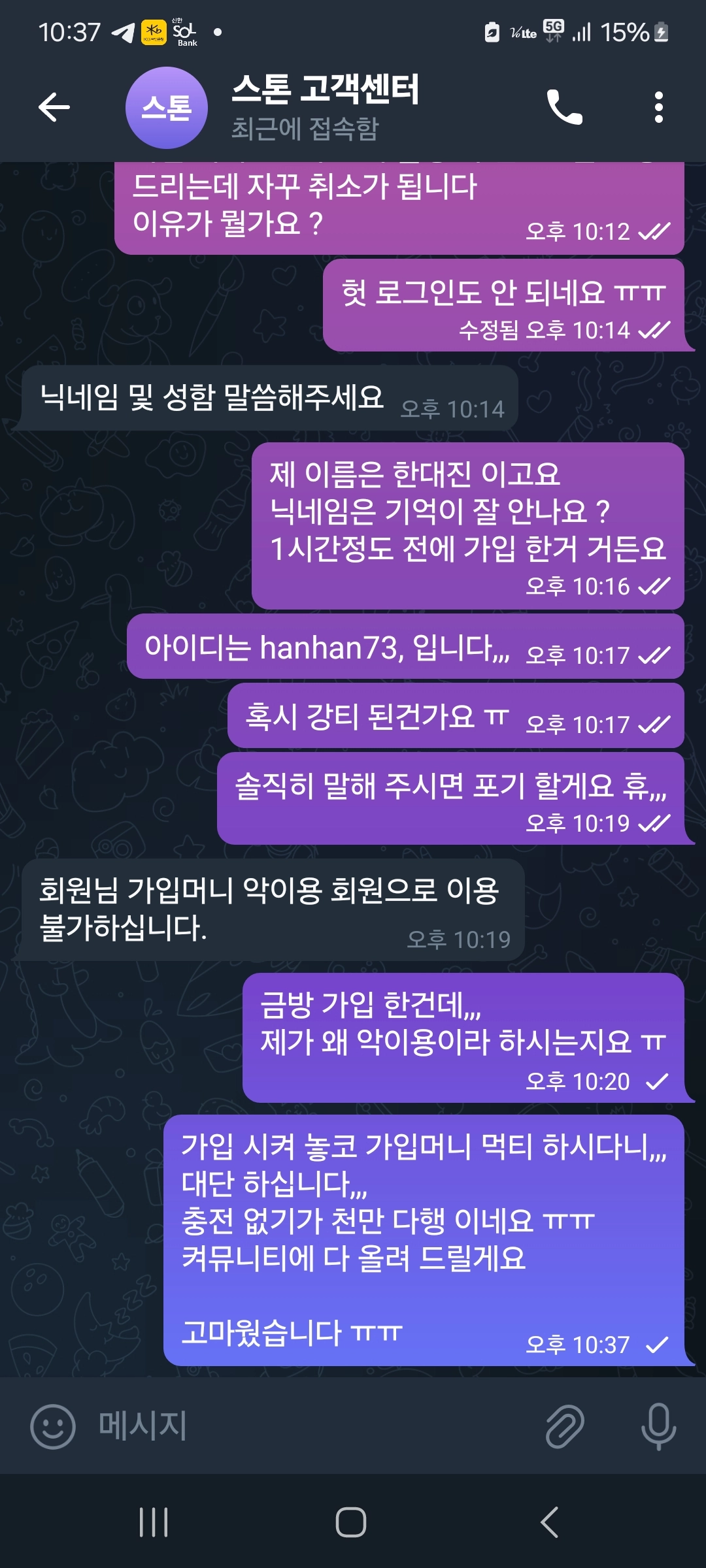Open recent apps from navigation bar
Viewport: 706px width, 1568px height.
(x=154, y=1522)
